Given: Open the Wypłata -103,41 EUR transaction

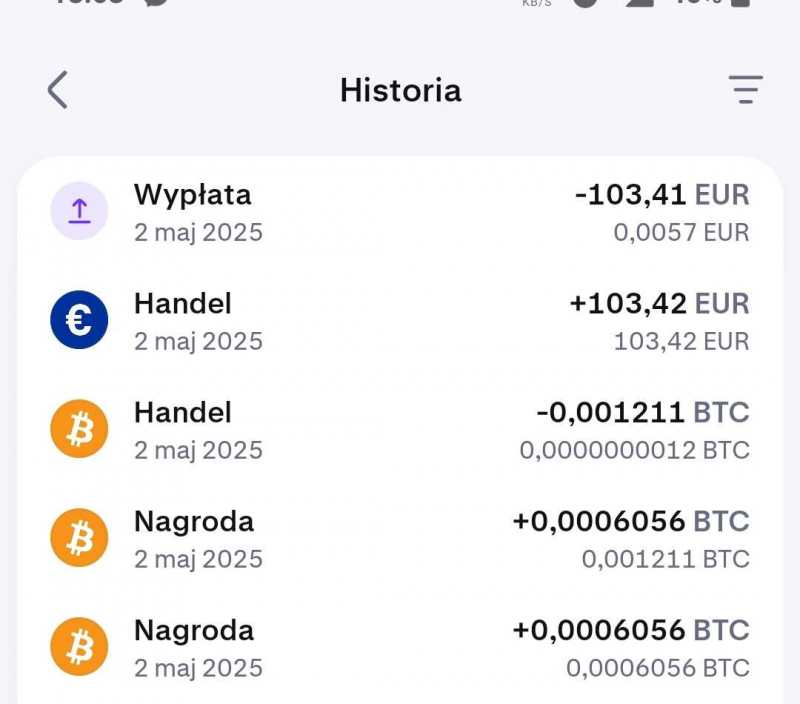Looking at the screenshot, I should pos(400,212).
